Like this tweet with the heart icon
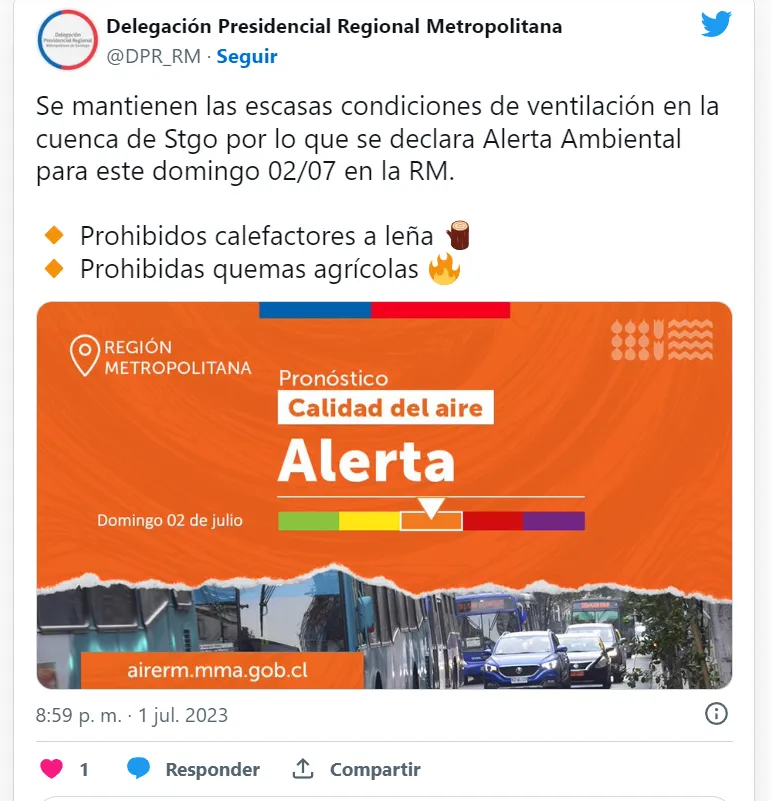 coord(51,769)
